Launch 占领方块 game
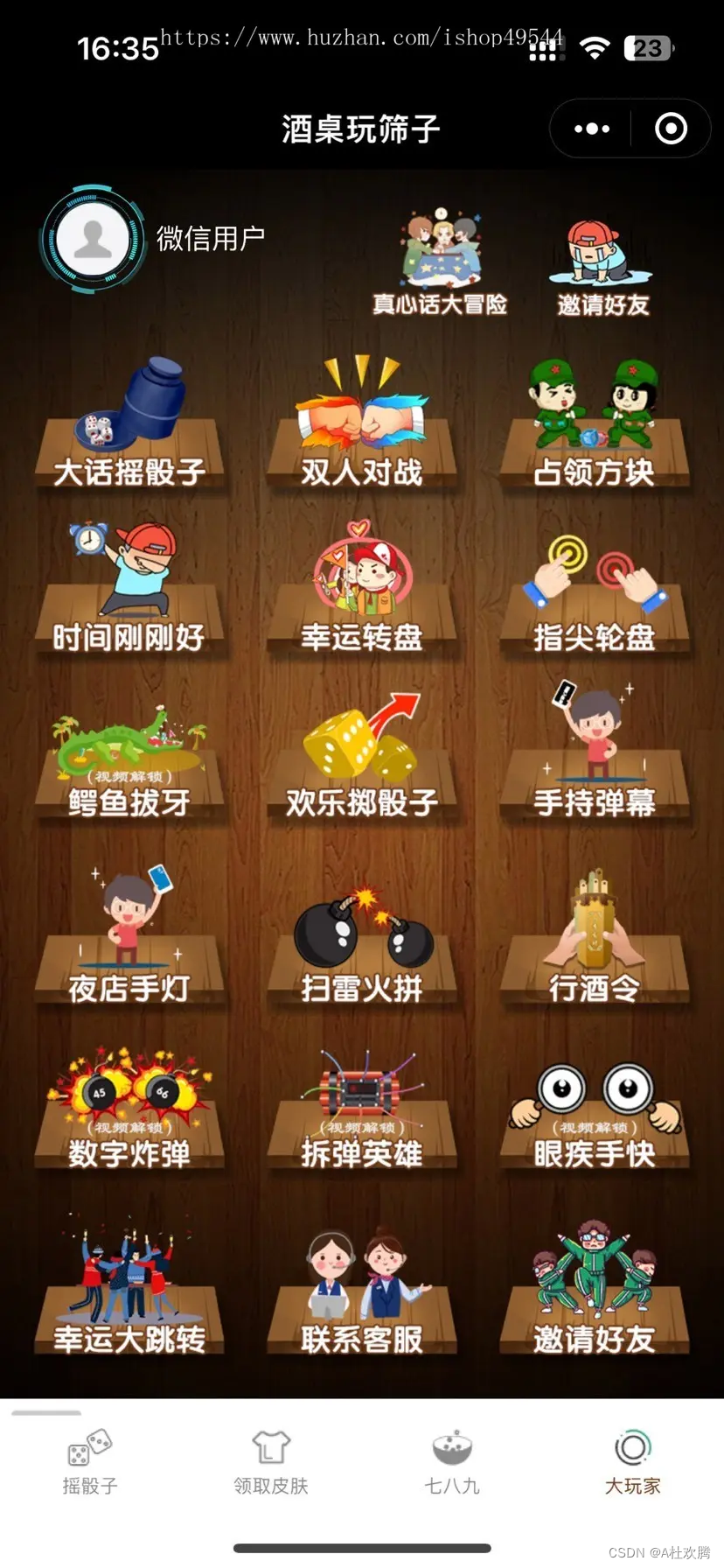Screen dimensions: 724x1568 [x=595, y=423]
